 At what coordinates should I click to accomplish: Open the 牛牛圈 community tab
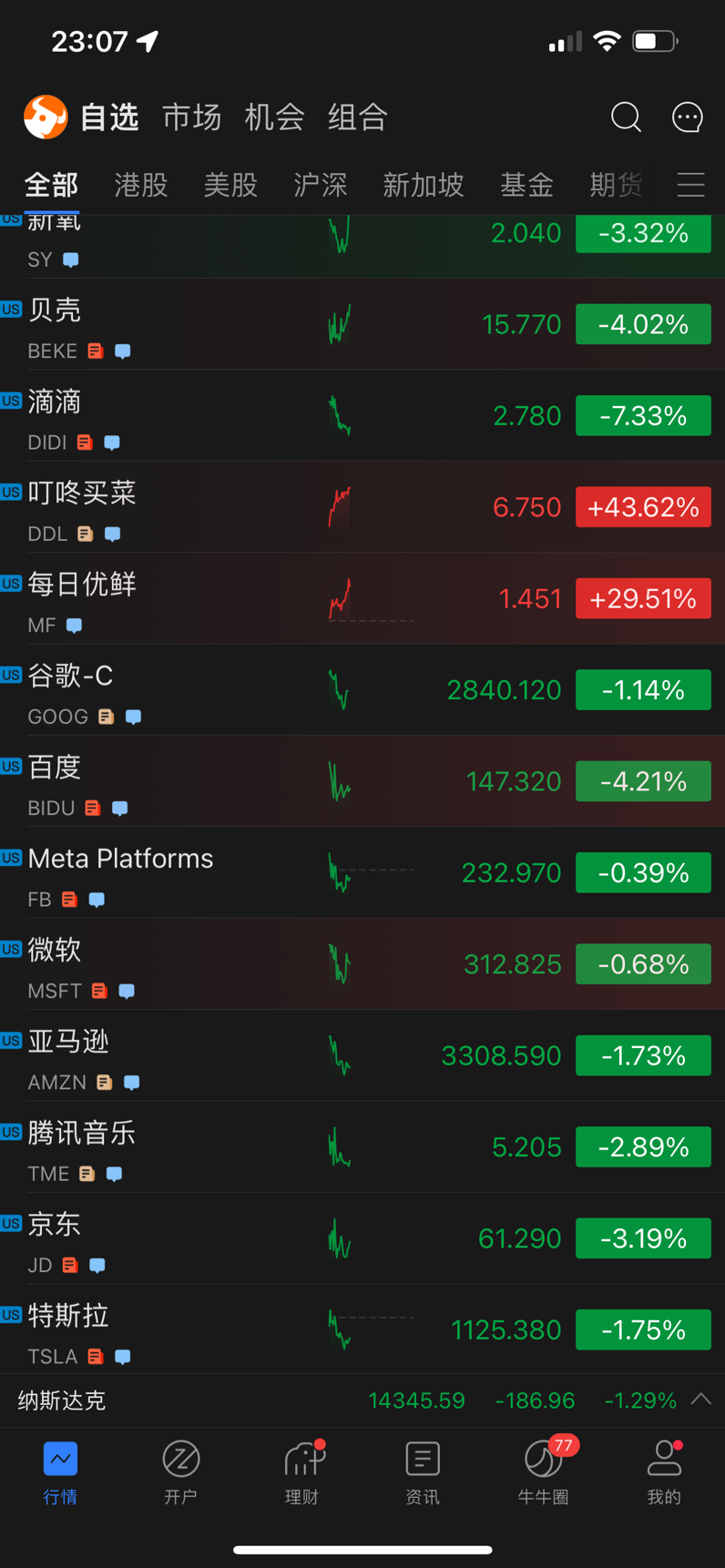point(543,1472)
